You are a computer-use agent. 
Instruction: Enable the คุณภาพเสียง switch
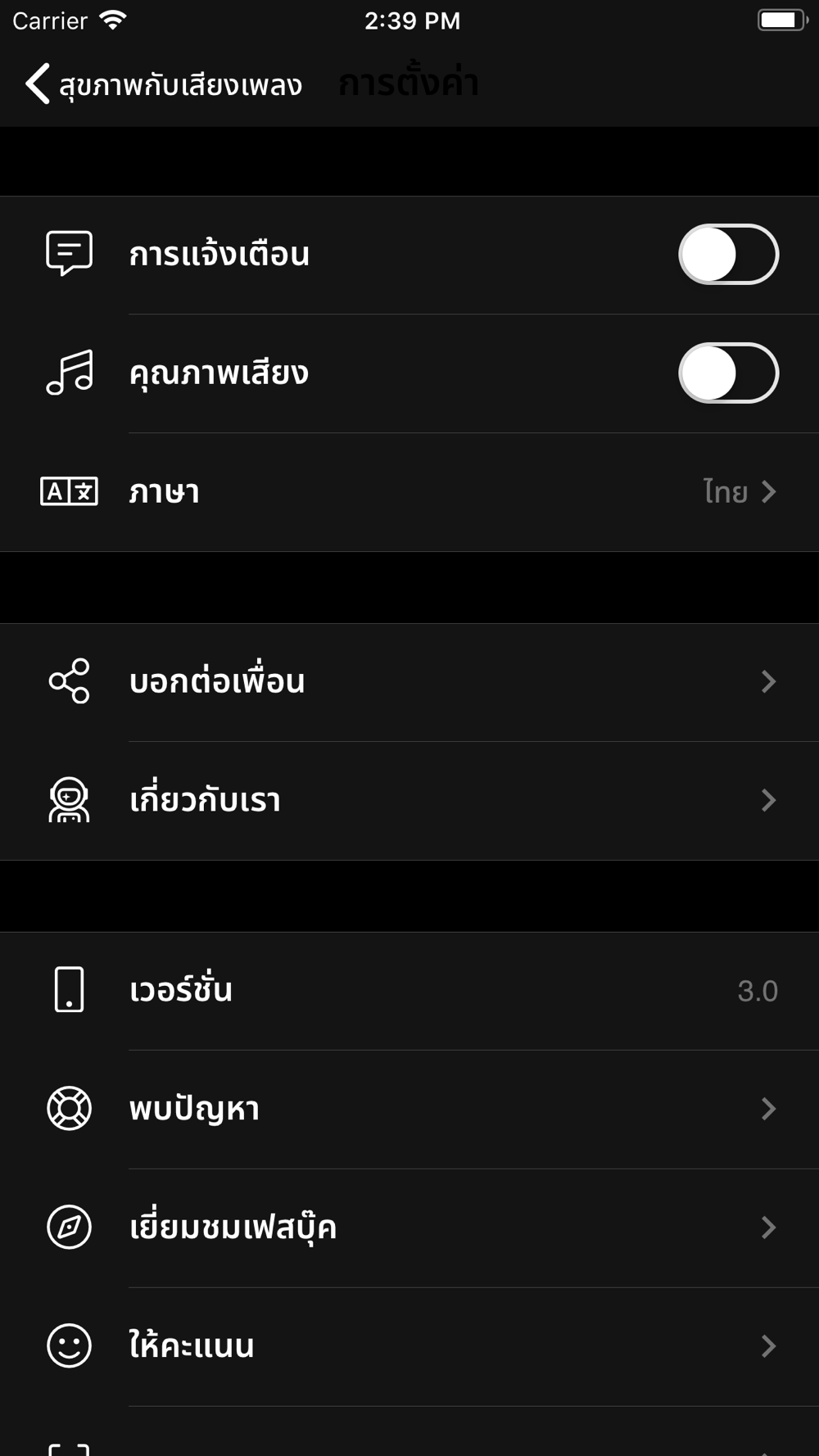click(727, 373)
